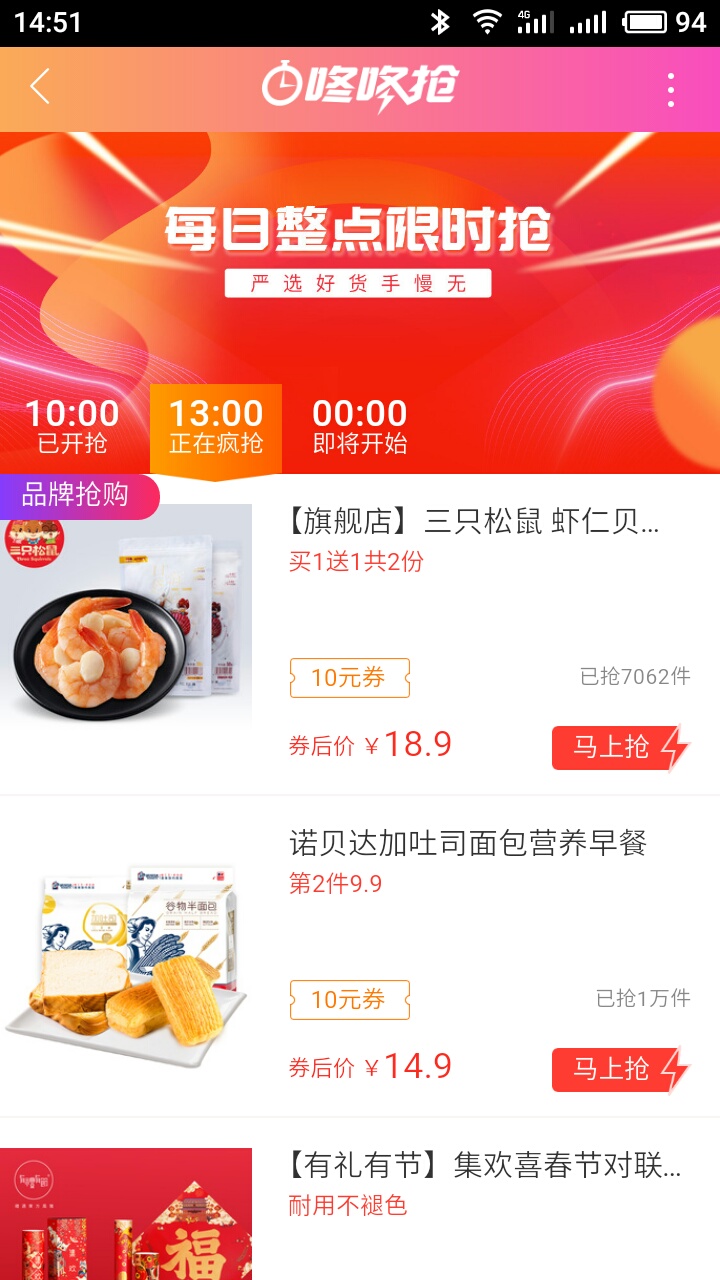Open the 诺贝达加吐司面包 product card

(x=360, y=957)
